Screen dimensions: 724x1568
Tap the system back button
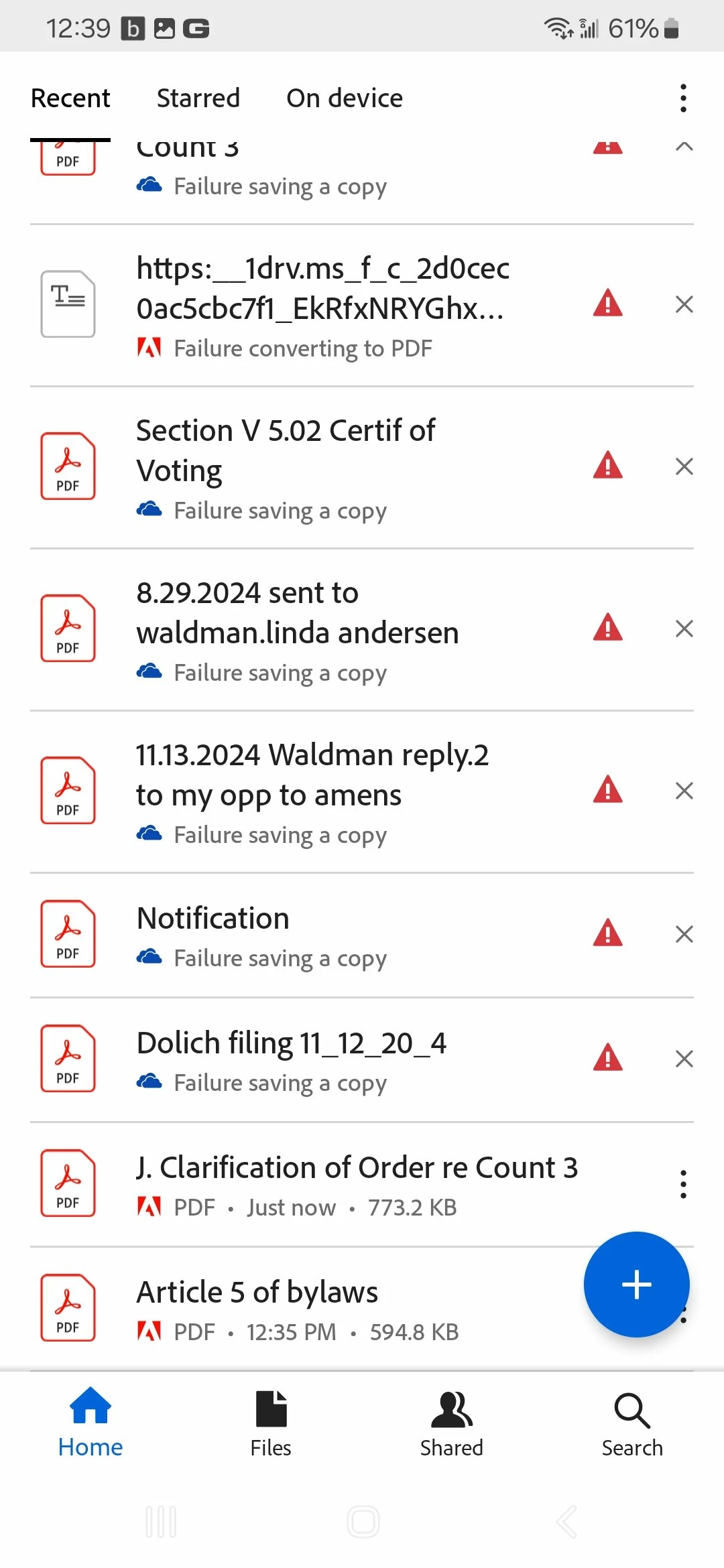[x=566, y=1521]
